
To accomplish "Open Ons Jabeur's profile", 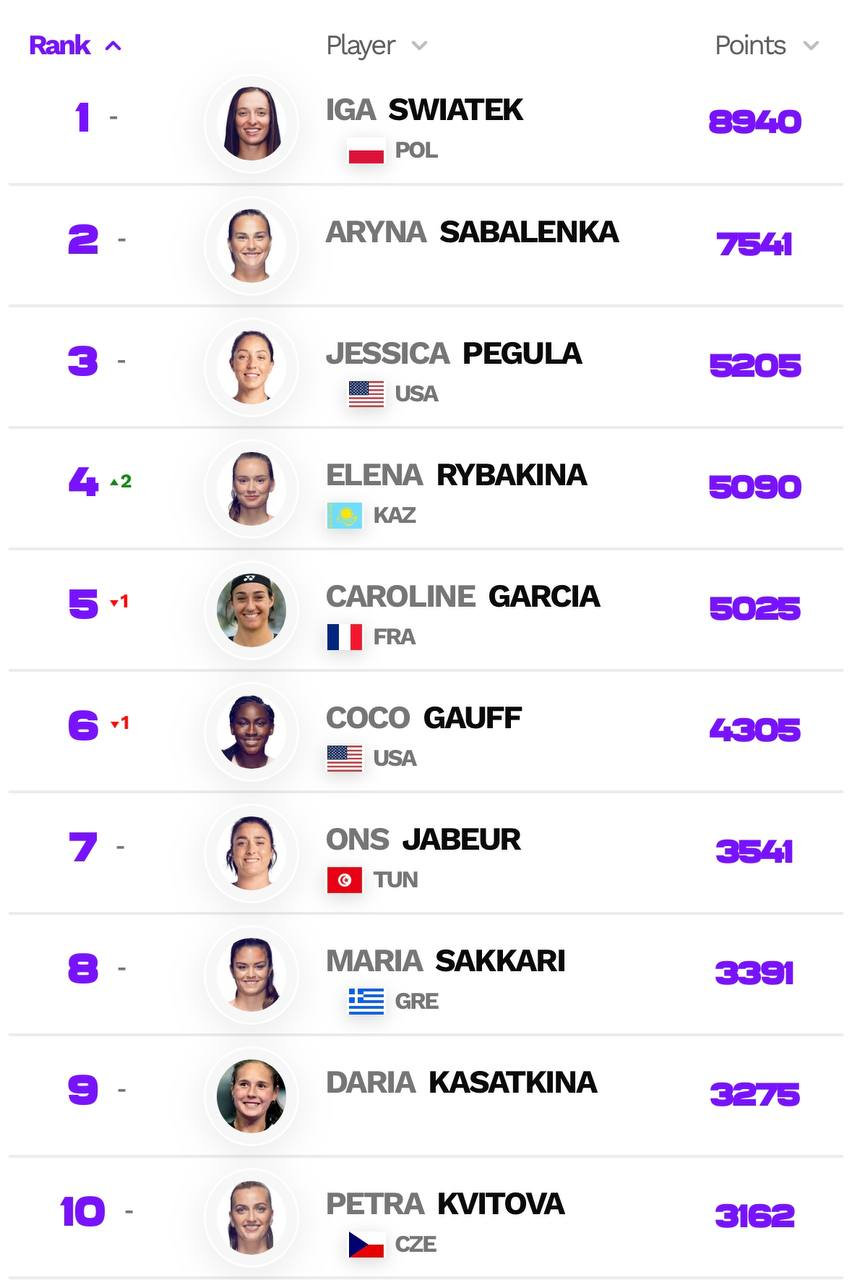I will pos(423,839).
